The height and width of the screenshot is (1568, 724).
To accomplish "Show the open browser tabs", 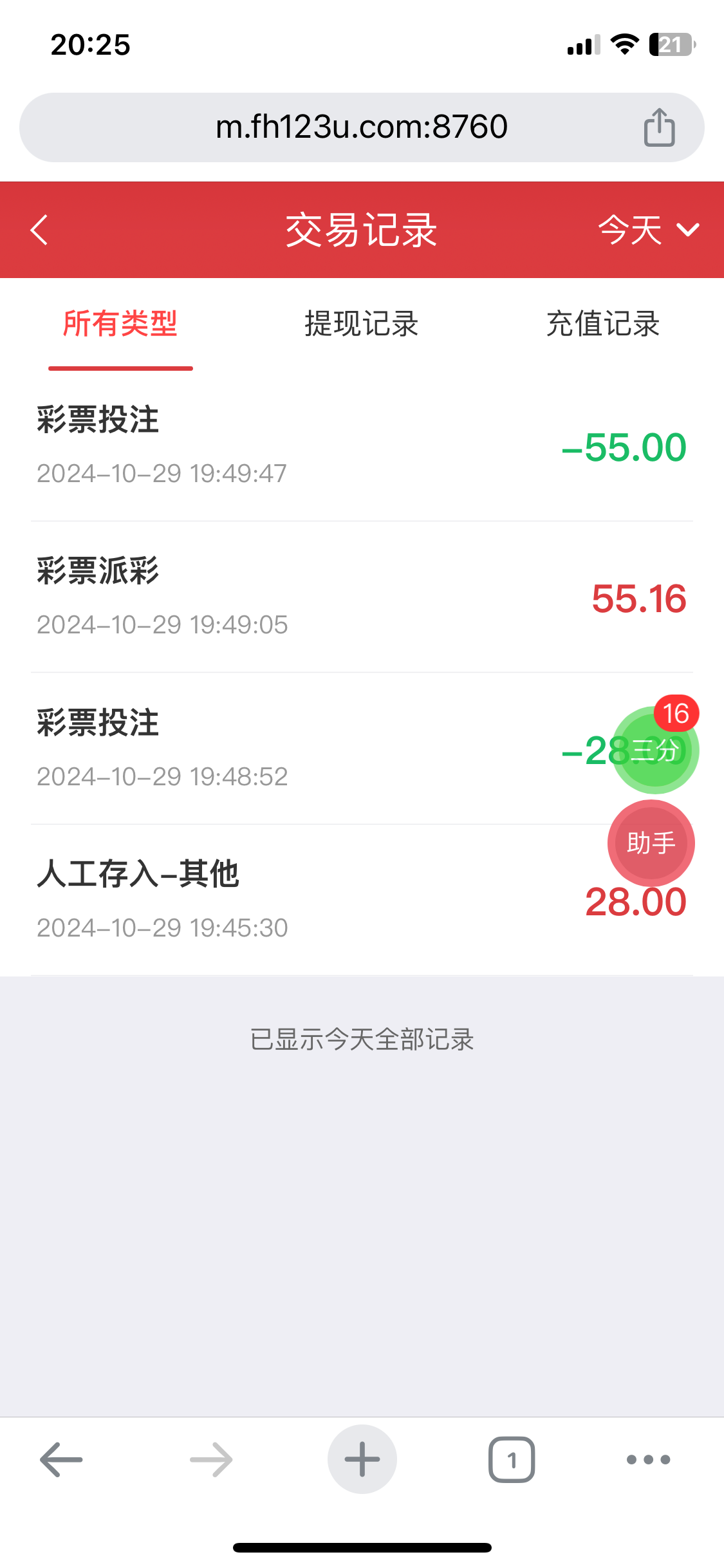I will point(512,1459).
